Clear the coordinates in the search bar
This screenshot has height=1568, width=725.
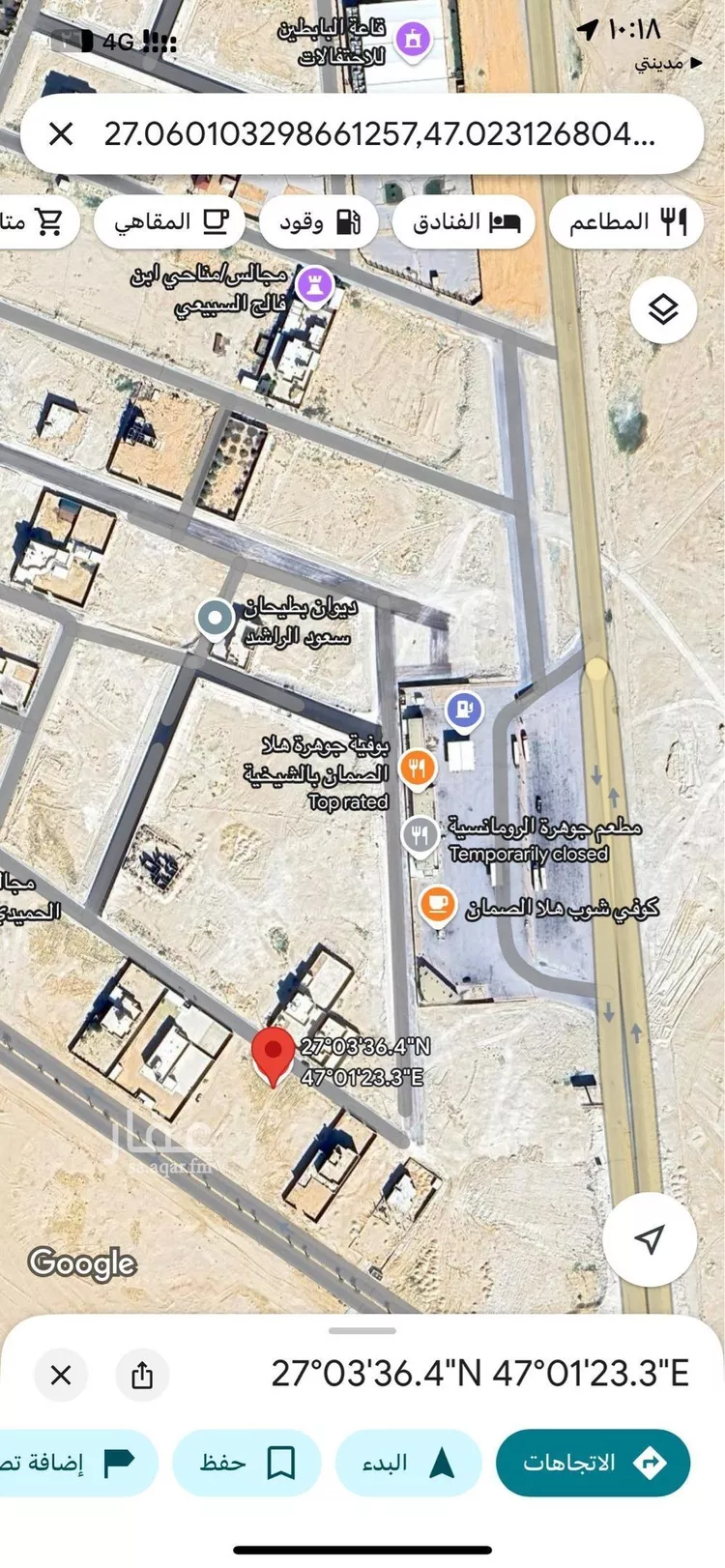click(x=61, y=134)
